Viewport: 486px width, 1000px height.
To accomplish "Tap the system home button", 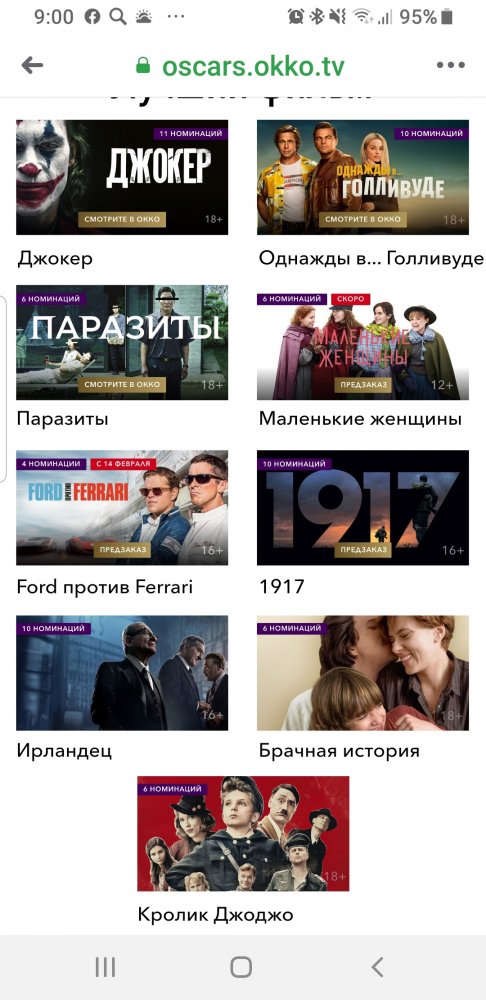I will point(241,967).
